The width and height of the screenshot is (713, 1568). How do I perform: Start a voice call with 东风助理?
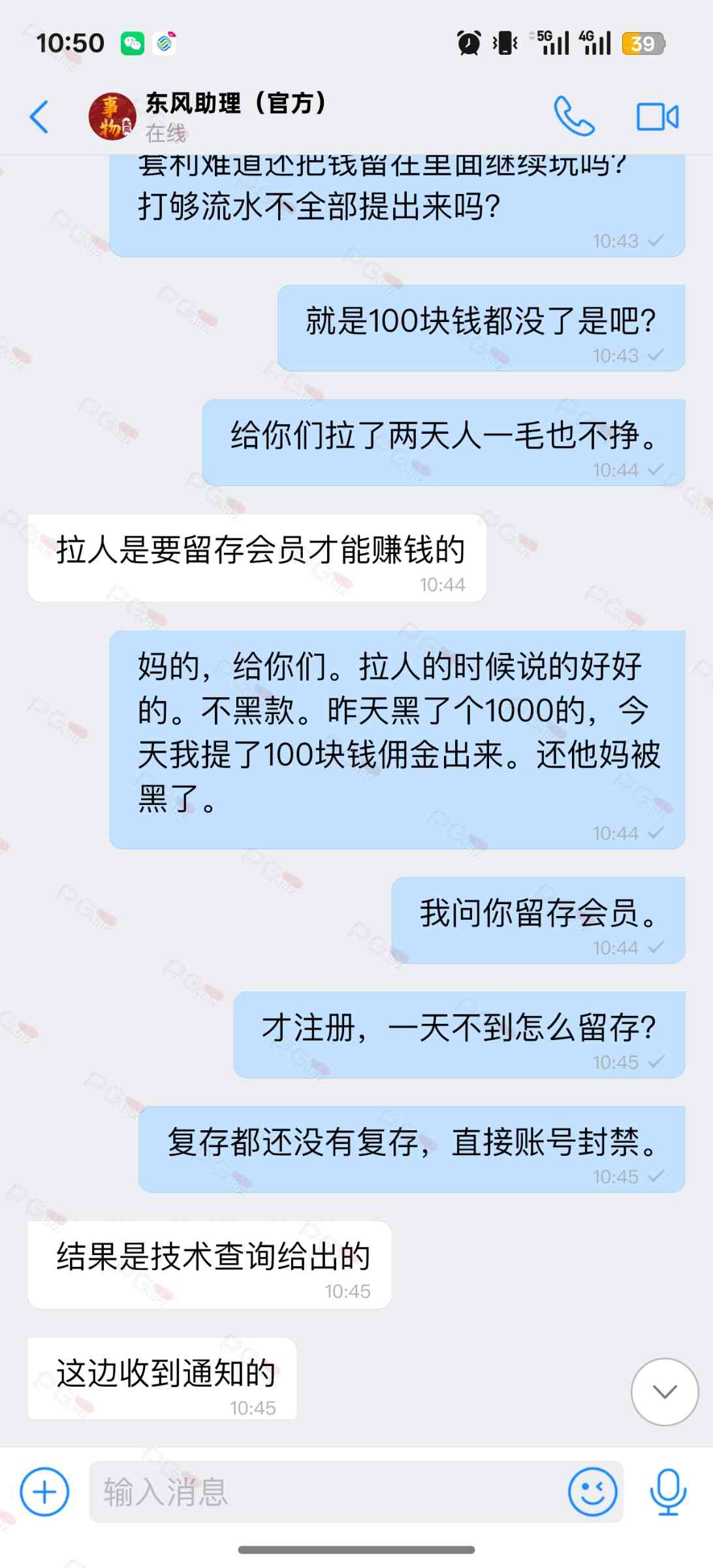click(574, 116)
